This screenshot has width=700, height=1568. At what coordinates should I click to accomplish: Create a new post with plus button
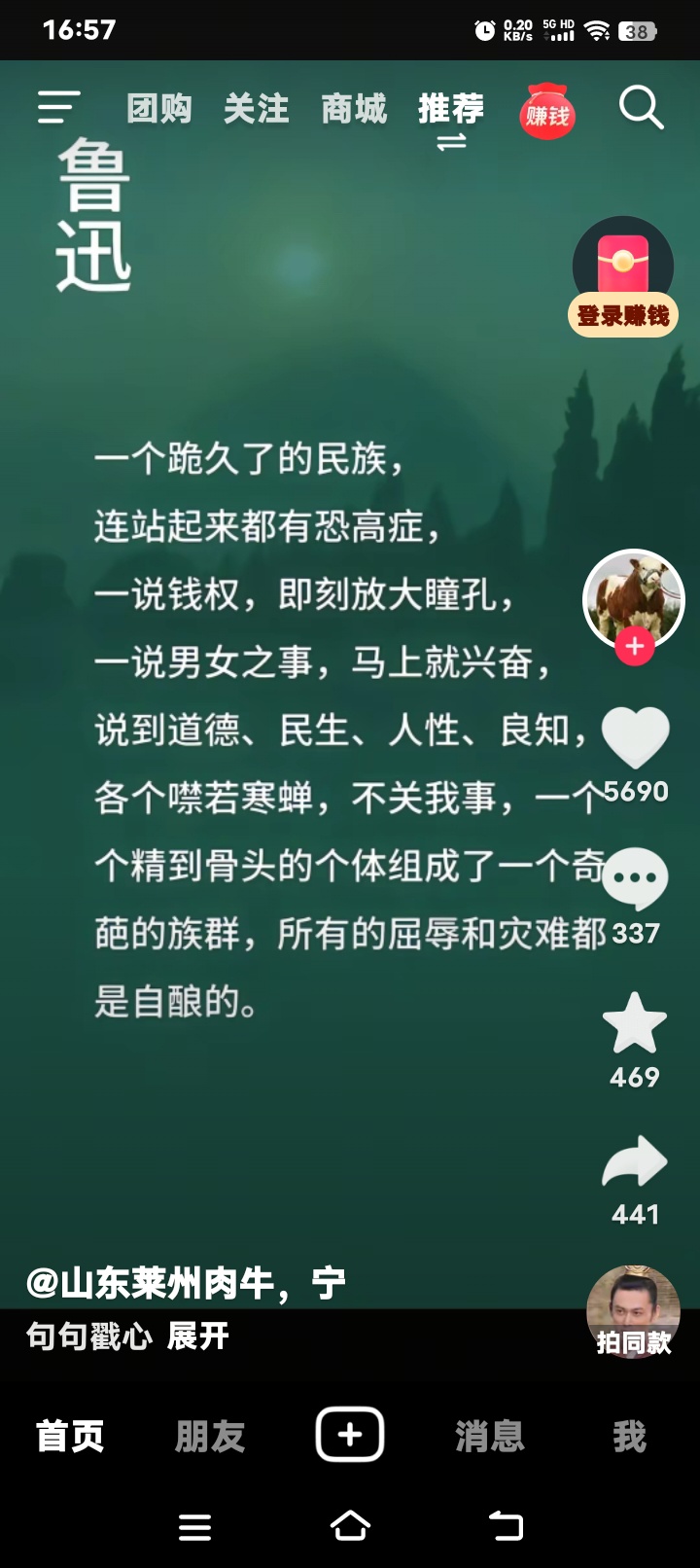tap(350, 1435)
